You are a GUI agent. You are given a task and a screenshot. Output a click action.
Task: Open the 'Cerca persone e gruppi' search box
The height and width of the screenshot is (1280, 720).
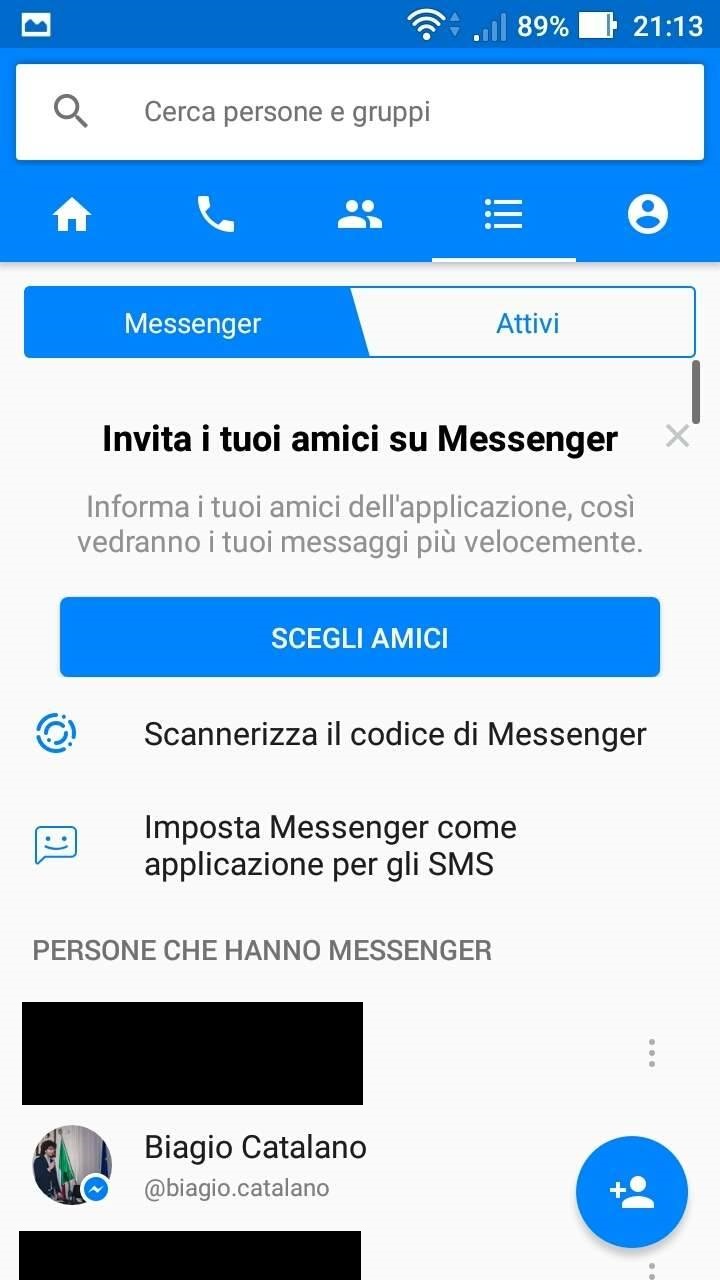pos(360,111)
